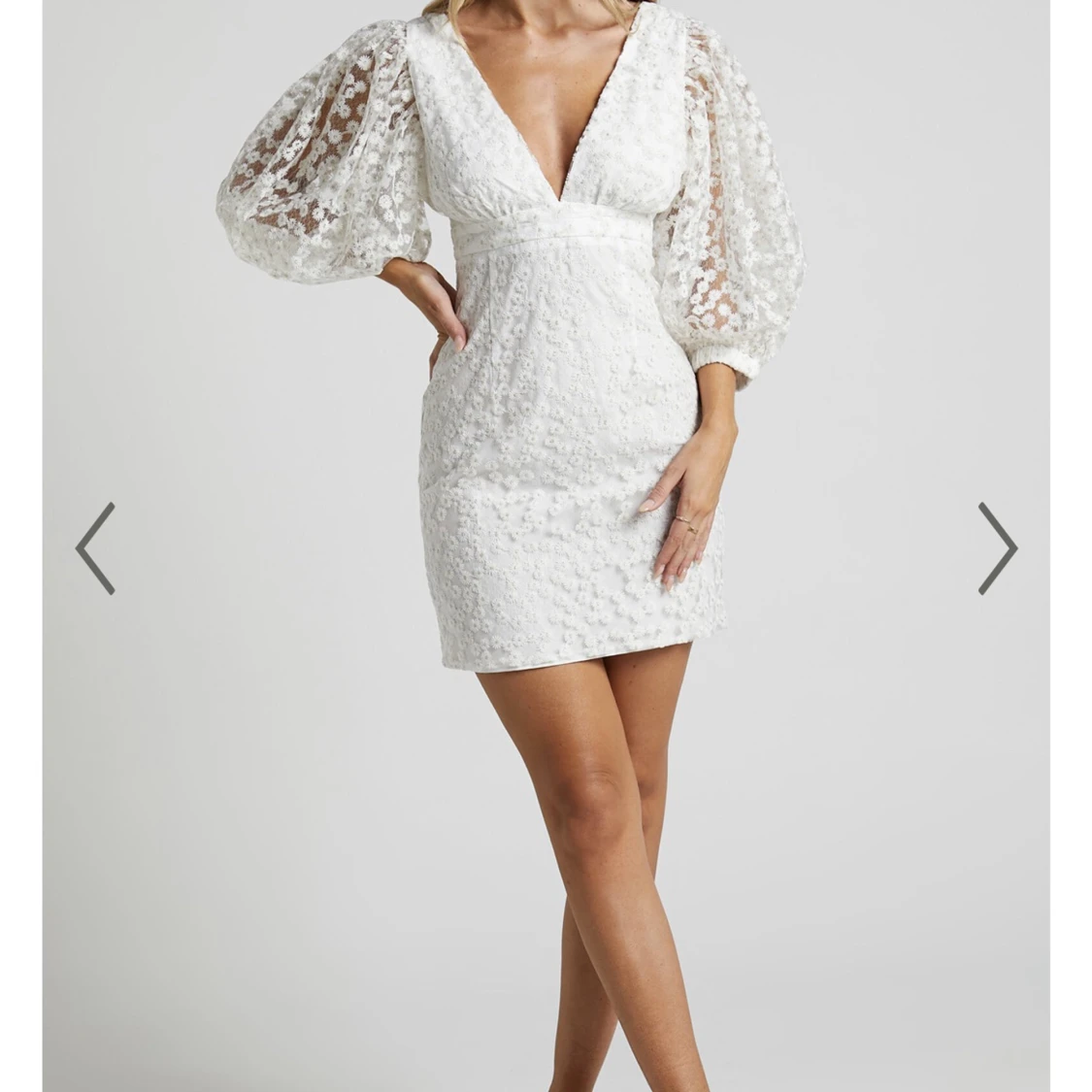Viewport: 1092px width, 1092px height.
Task: Go to the next product photo
Action: point(997,548)
